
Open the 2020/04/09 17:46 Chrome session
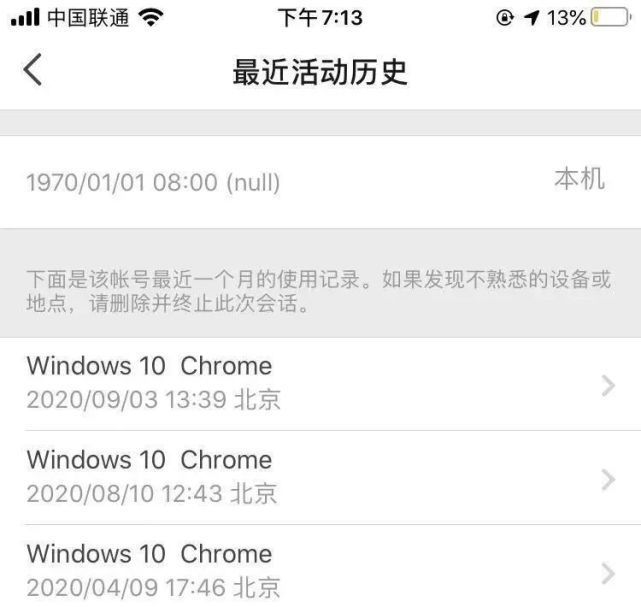(320, 571)
